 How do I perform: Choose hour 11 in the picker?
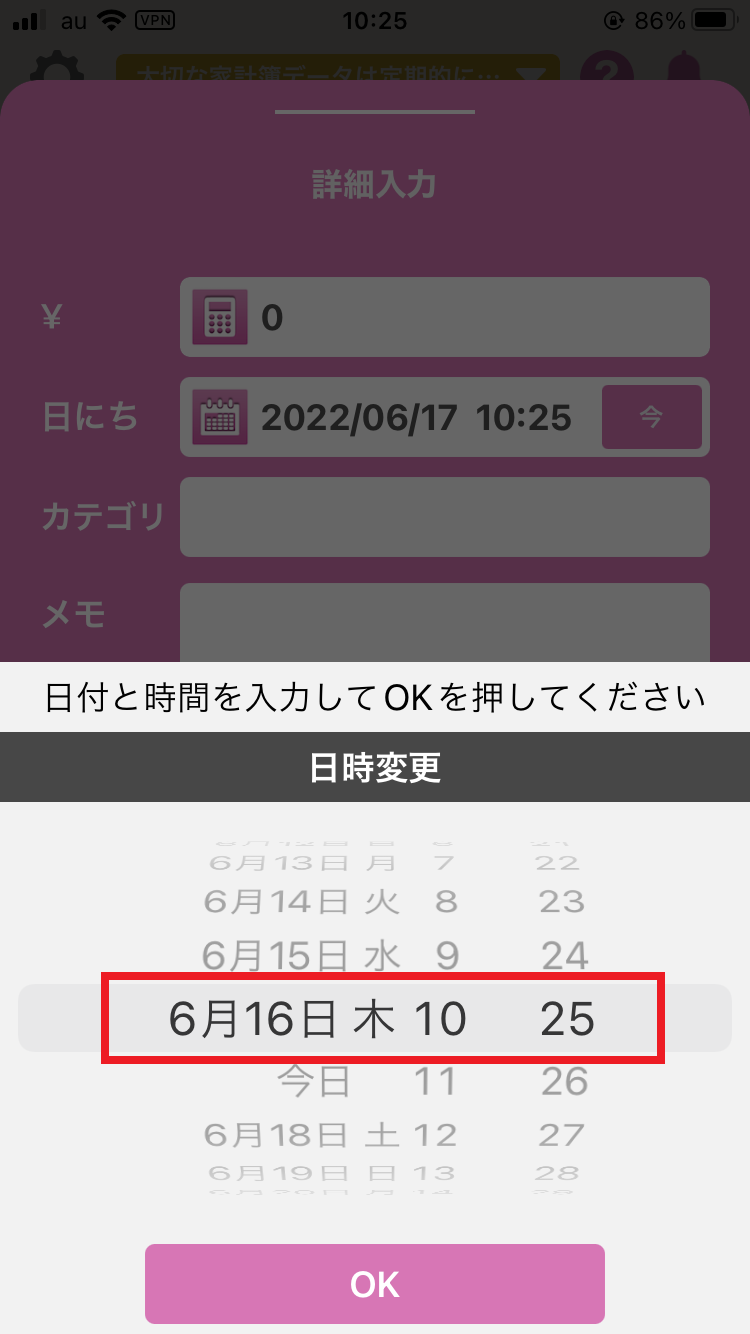tap(435, 1081)
